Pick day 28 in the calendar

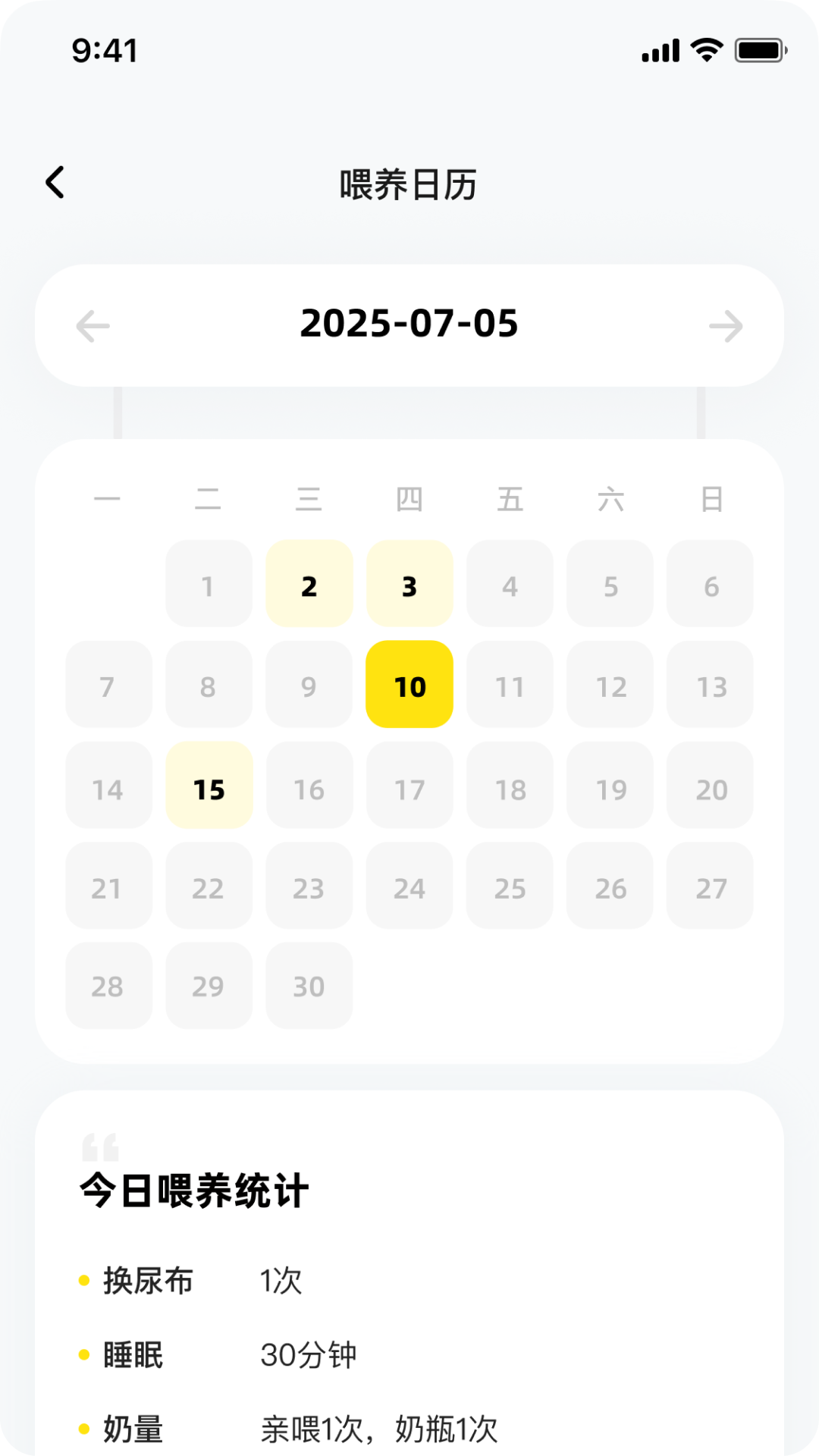tap(109, 986)
